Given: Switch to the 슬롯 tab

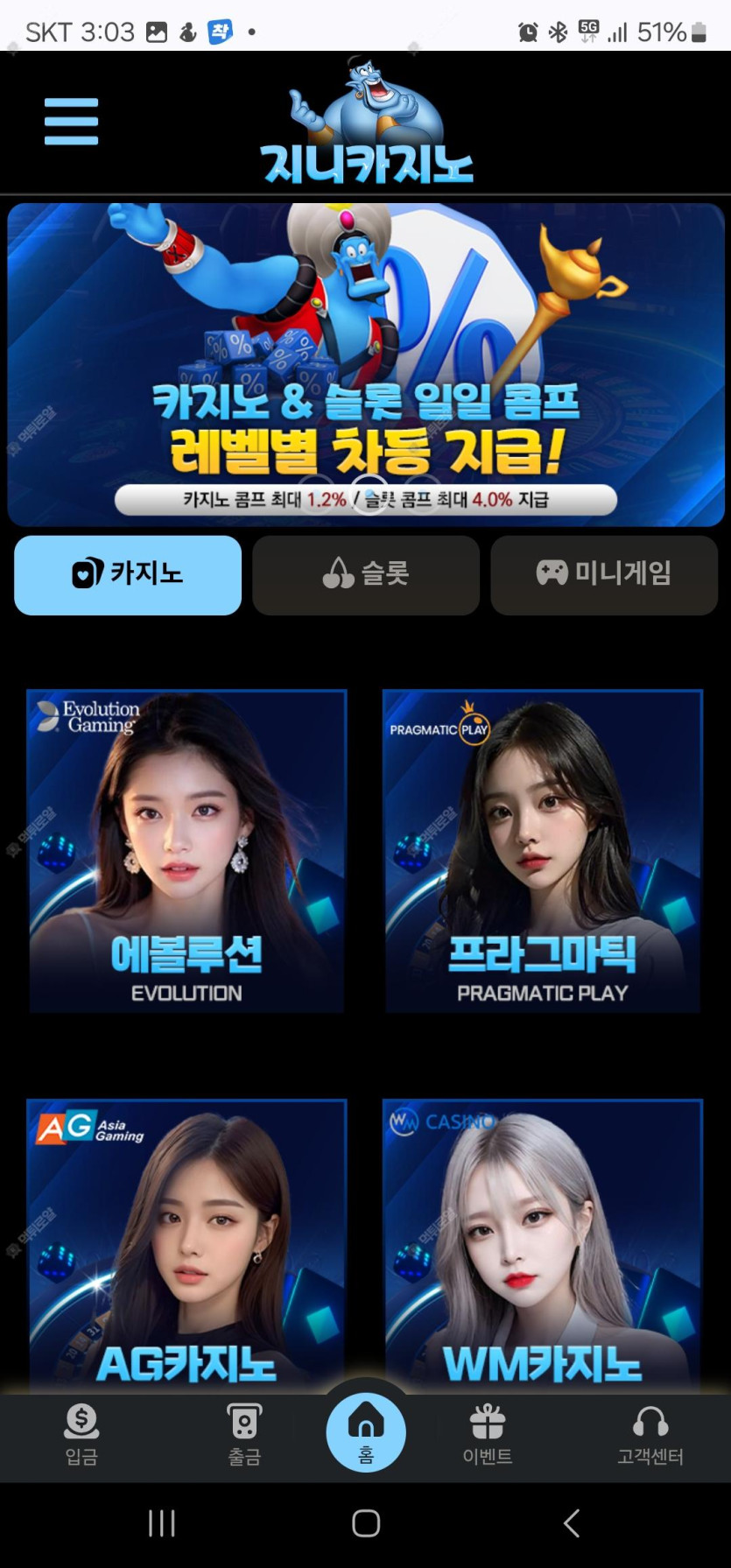Looking at the screenshot, I should coord(365,574).
